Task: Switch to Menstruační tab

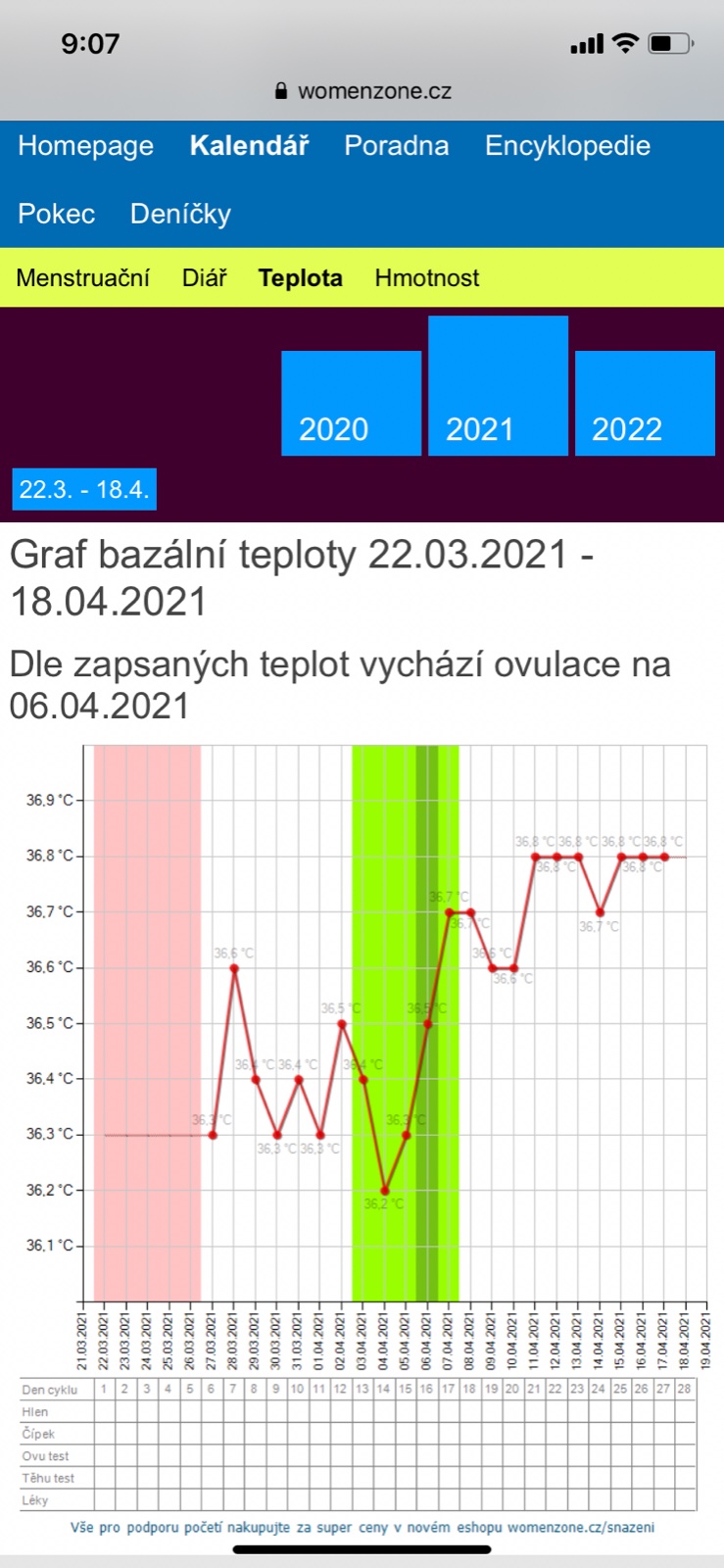Action: [x=82, y=278]
